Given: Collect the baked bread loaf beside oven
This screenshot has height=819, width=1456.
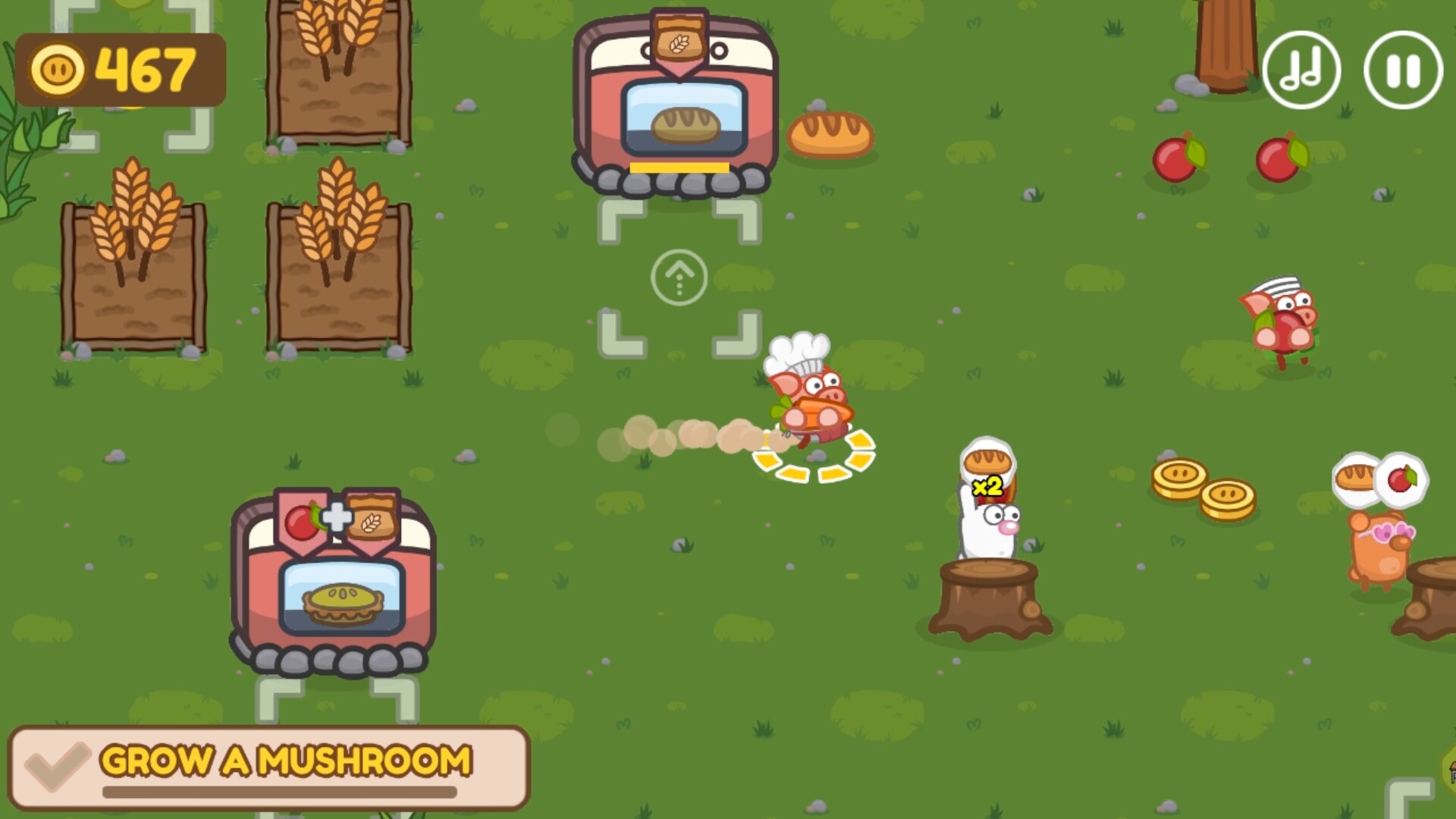Looking at the screenshot, I should point(830,135).
